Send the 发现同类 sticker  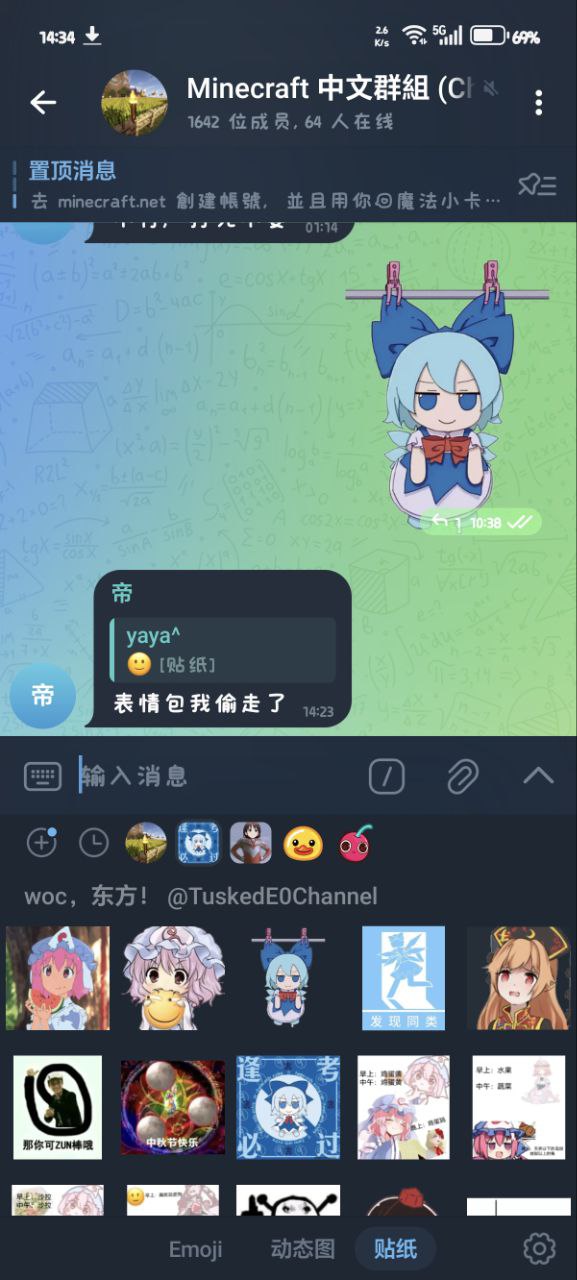pos(403,978)
